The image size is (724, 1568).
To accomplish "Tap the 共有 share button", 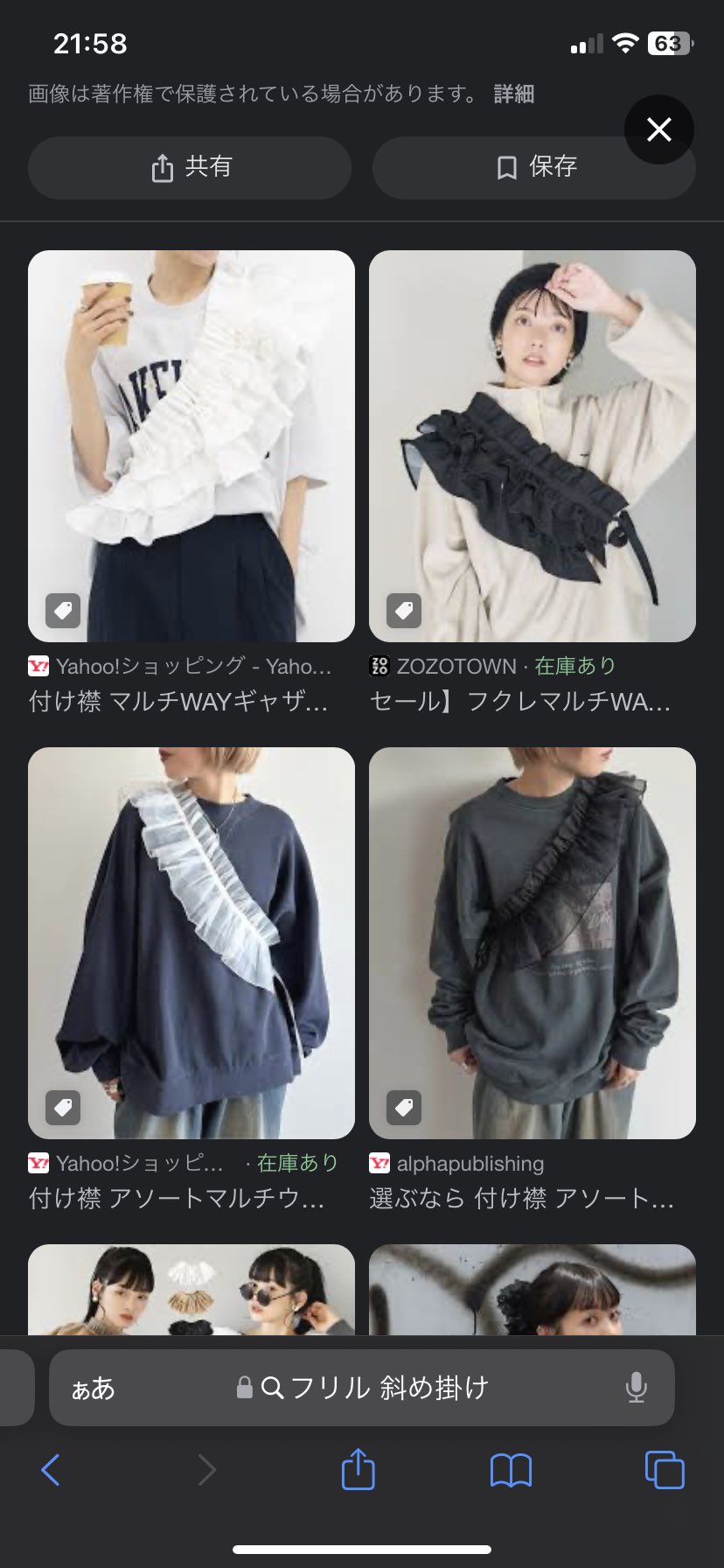I will [x=190, y=167].
